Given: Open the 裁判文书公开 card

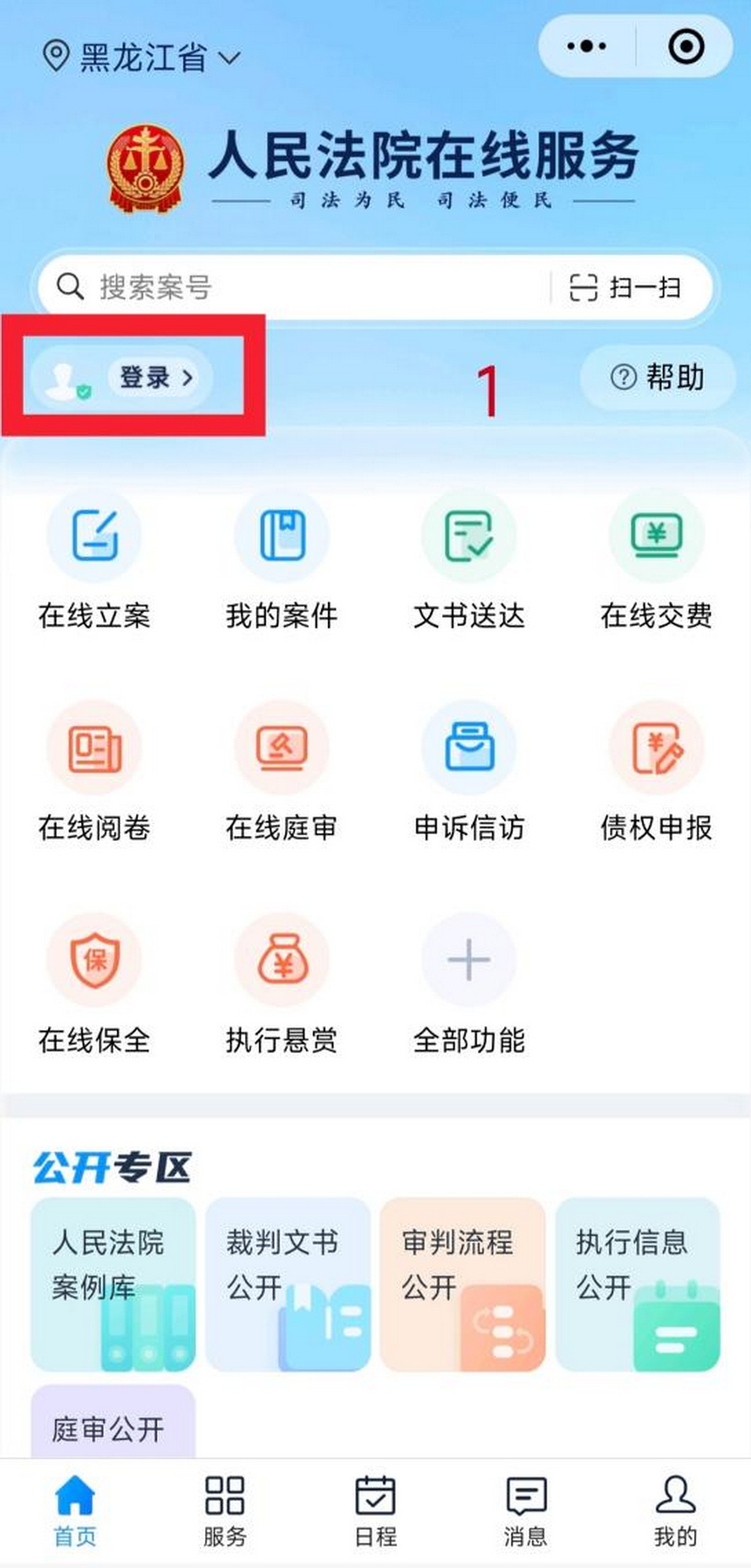Looking at the screenshot, I should pos(288,1284).
